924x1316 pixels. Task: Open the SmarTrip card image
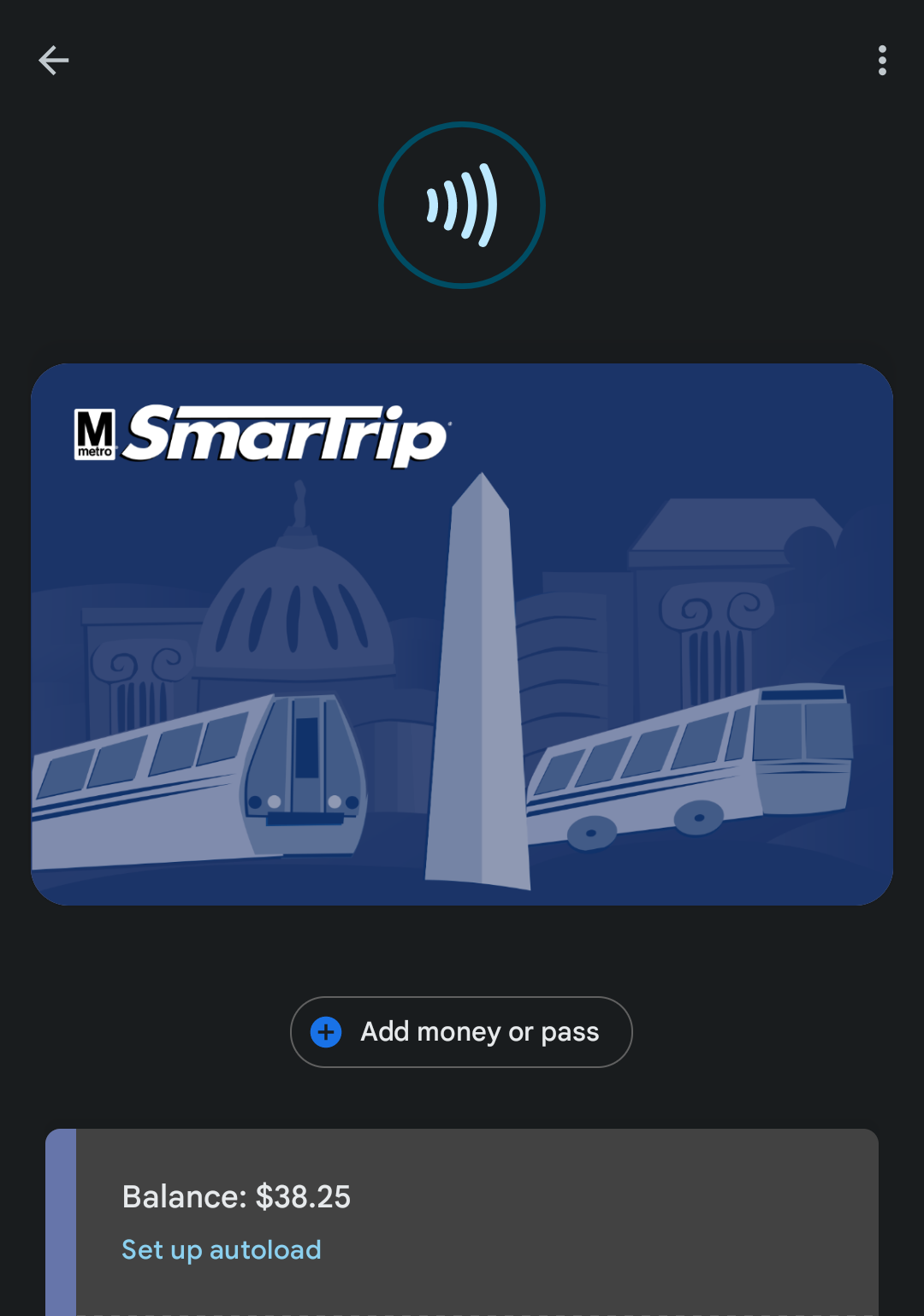pos(462,634)
